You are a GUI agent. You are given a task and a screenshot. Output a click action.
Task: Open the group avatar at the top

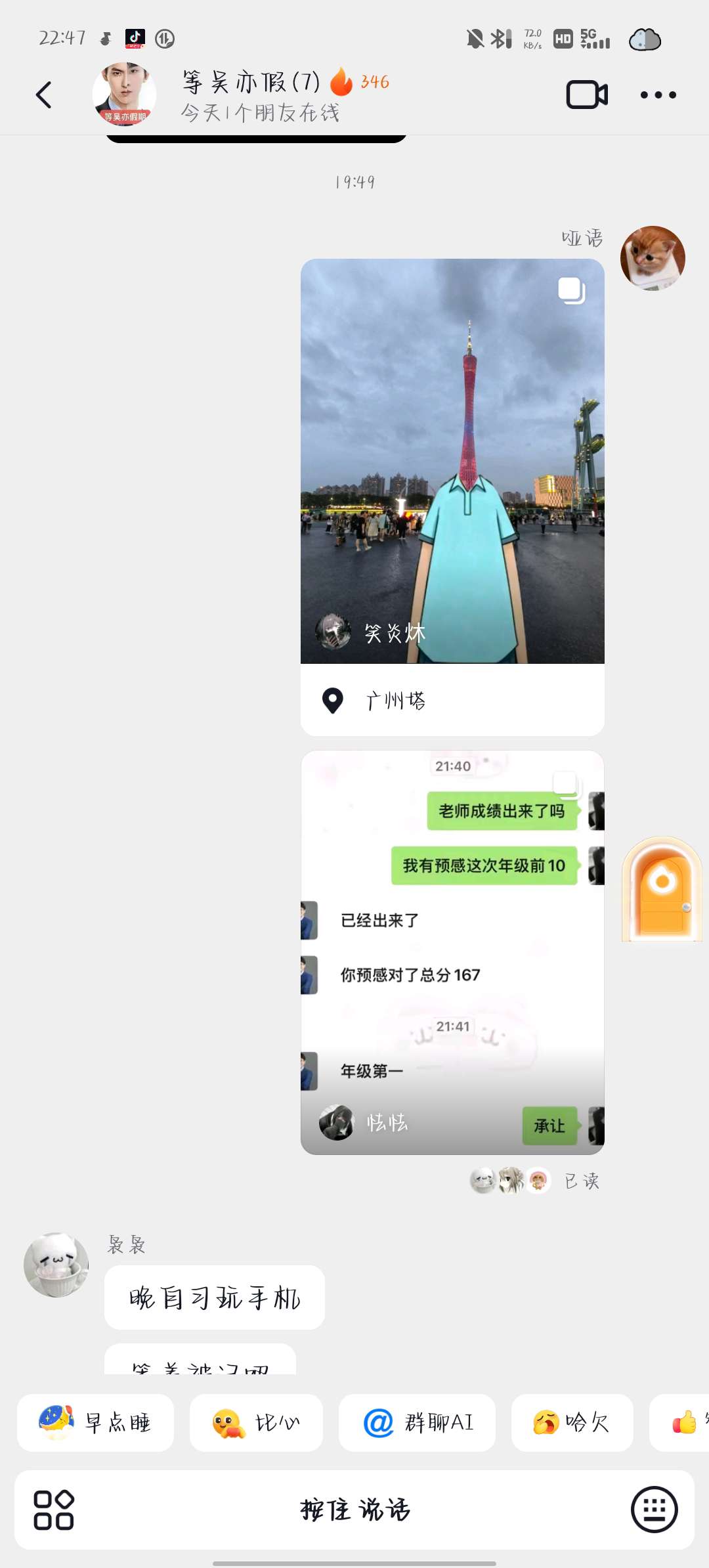[124, 94]
